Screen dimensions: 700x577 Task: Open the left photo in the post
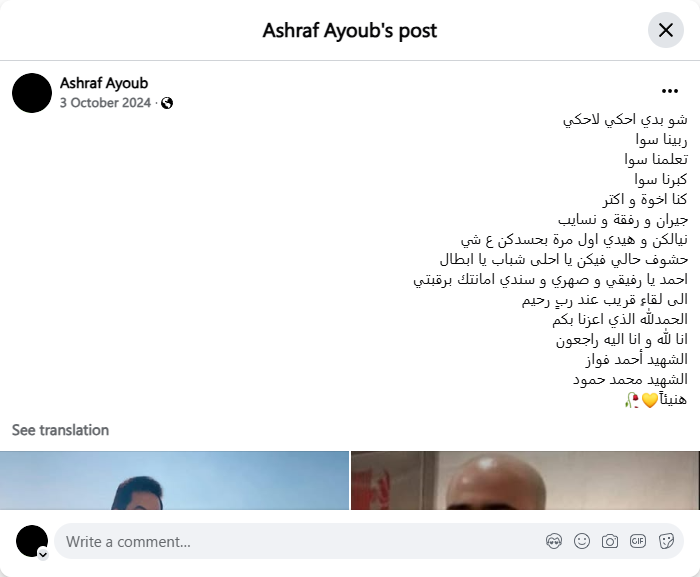point(174,481)
